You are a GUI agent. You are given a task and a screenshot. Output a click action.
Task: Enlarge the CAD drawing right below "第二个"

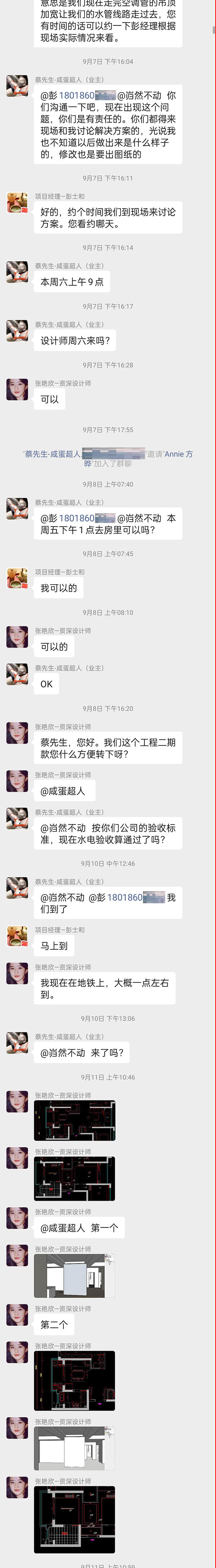point(75,1380)
